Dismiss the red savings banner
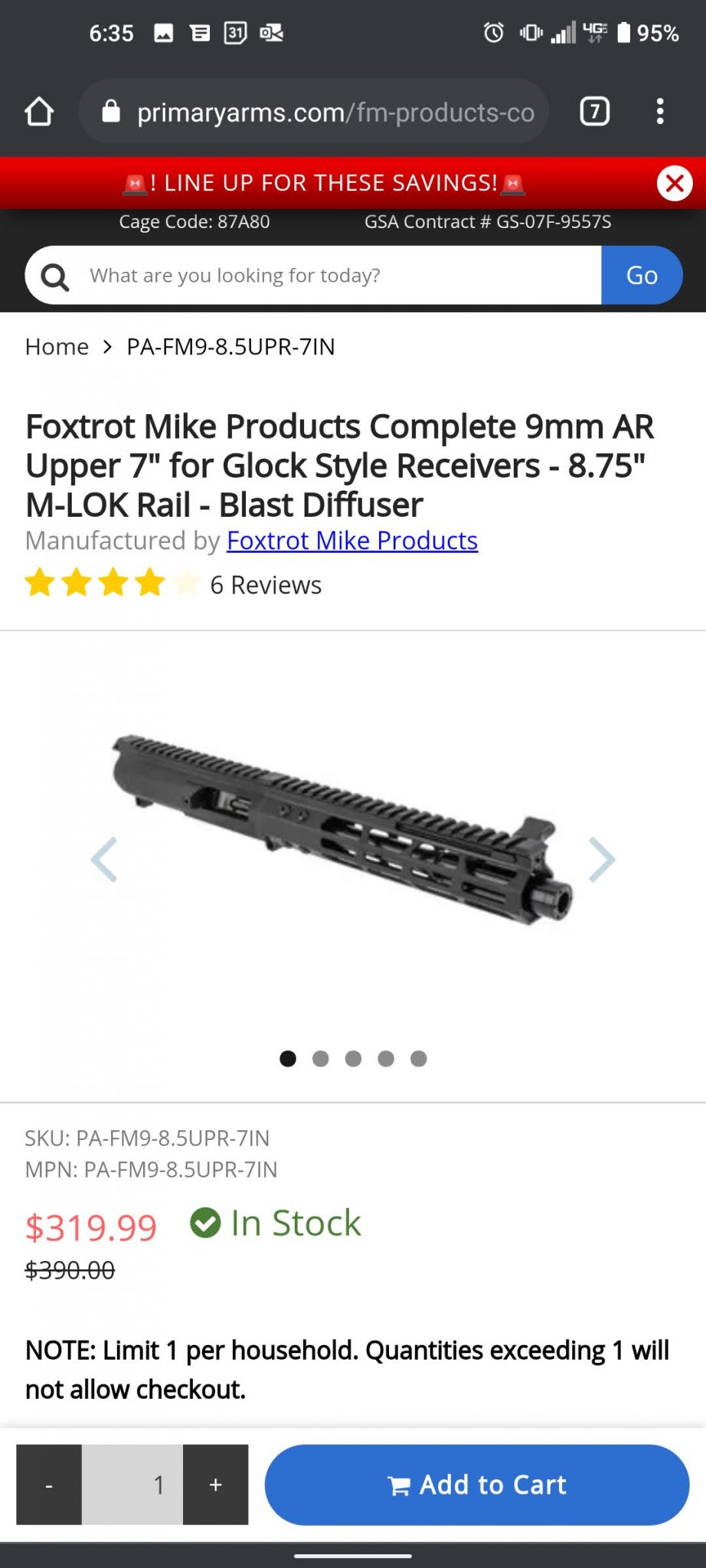 pyautogui.click(x=675, y=183)
